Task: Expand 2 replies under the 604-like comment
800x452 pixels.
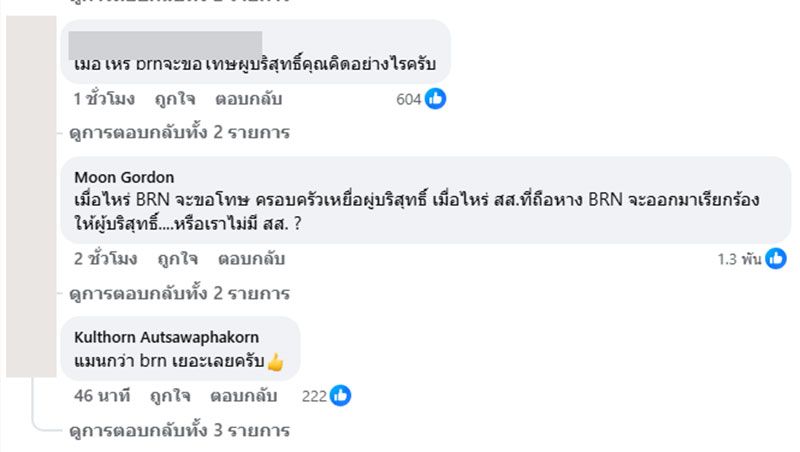Action: click(179, 131)
